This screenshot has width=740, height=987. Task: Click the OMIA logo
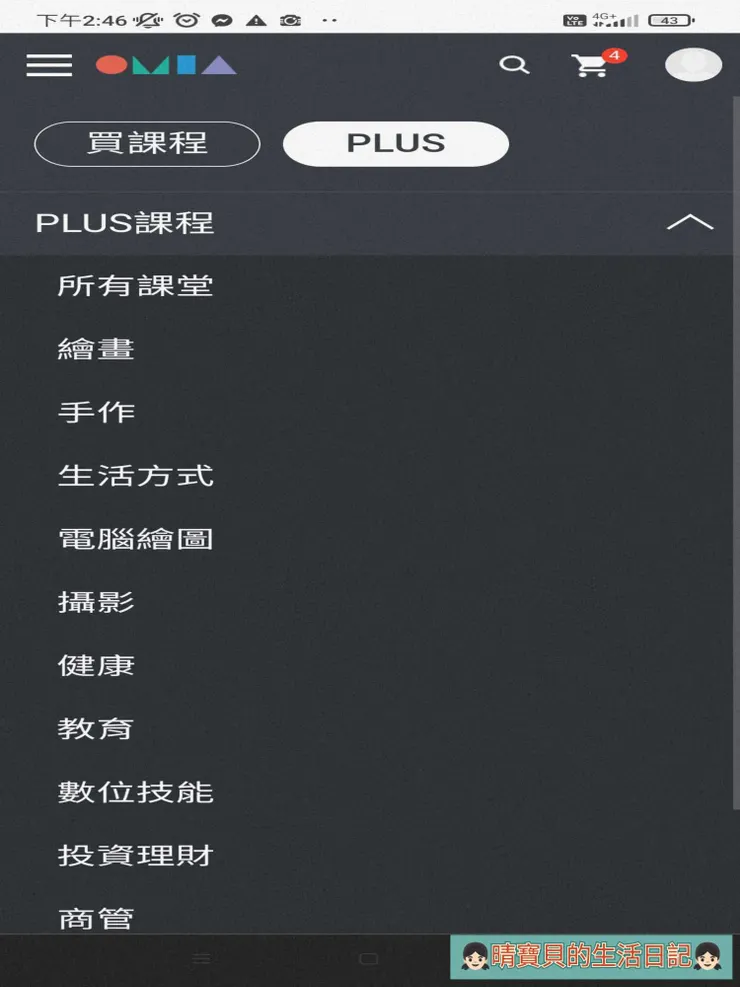pos(166,64)
